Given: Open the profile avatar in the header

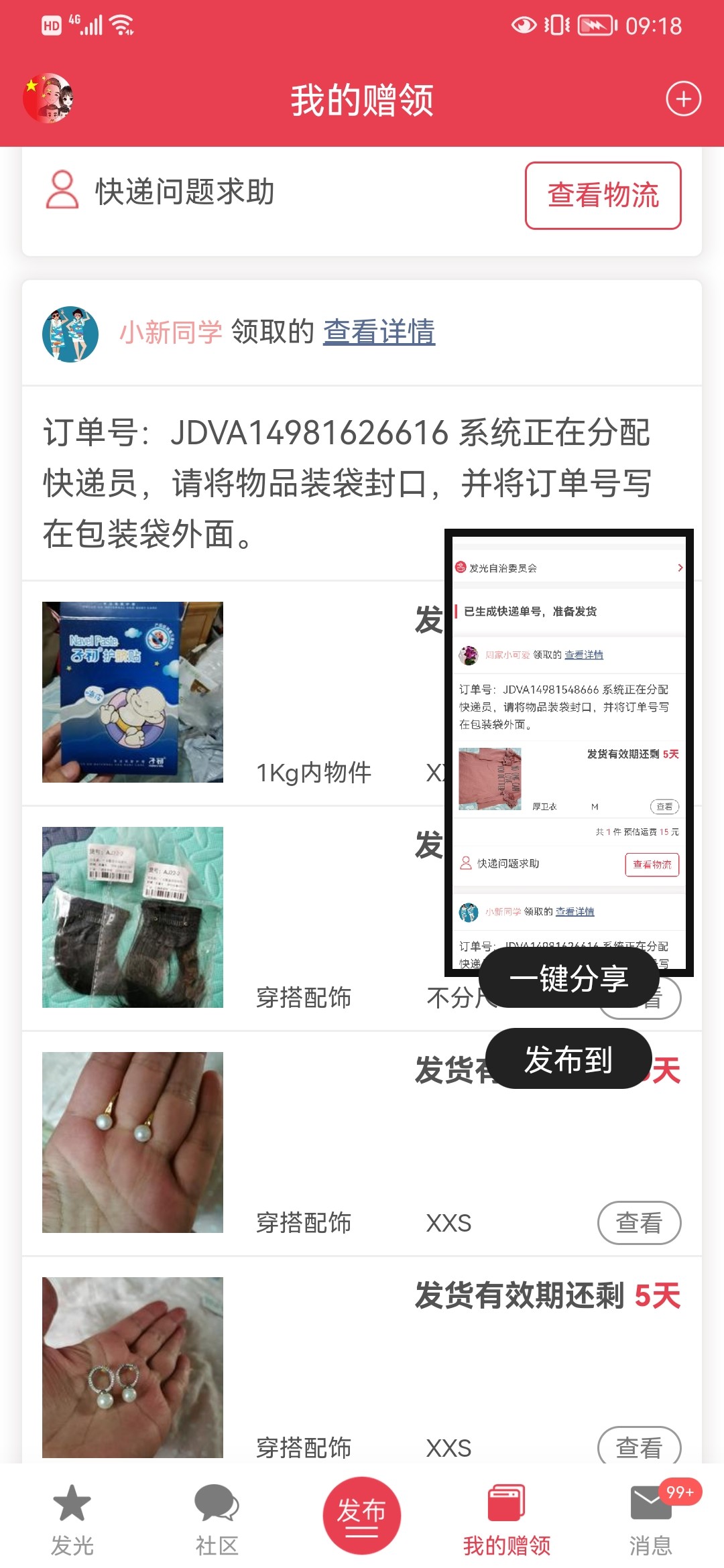Looking at the screenshot, I should pyautogui.click(x=48, y=98).
